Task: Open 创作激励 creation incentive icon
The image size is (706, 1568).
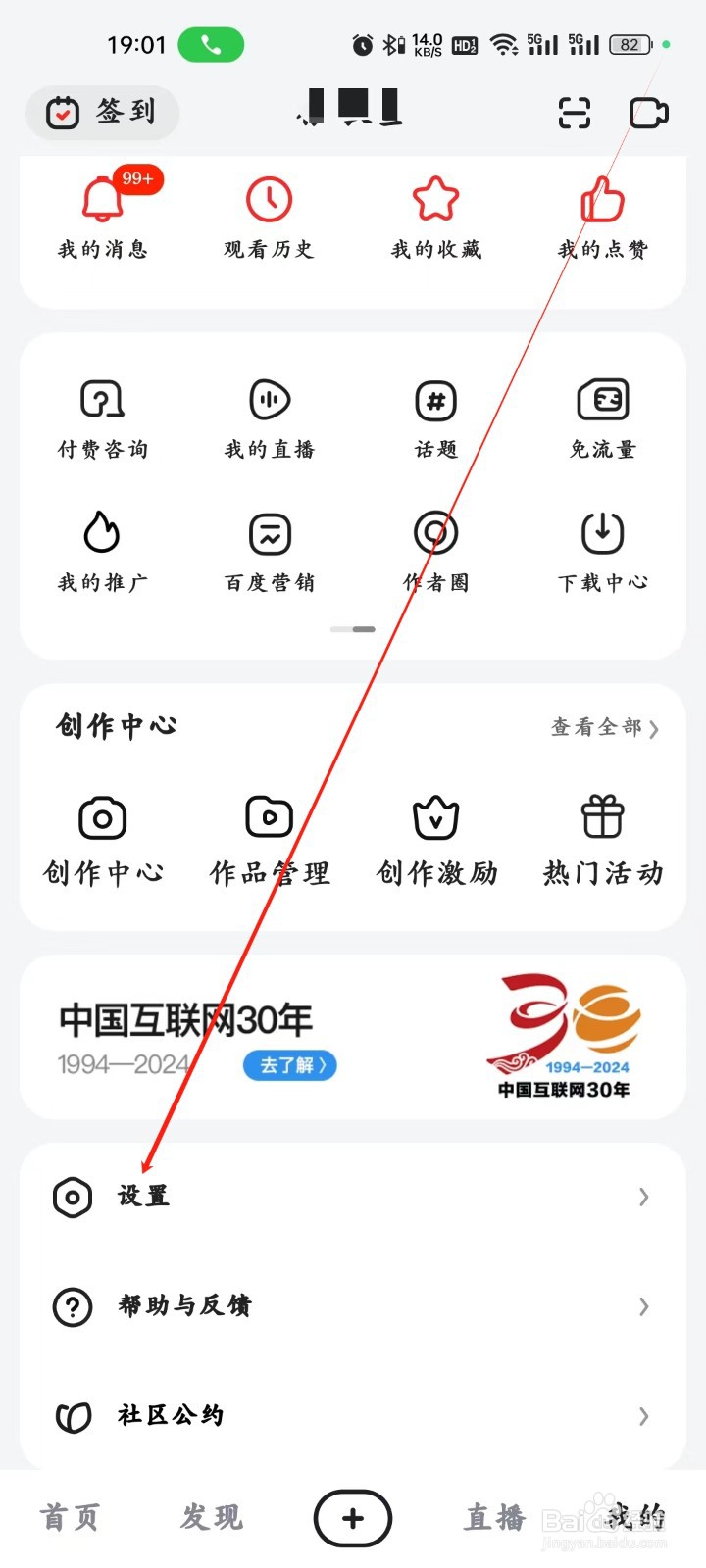Action: [x=434, y=818]
